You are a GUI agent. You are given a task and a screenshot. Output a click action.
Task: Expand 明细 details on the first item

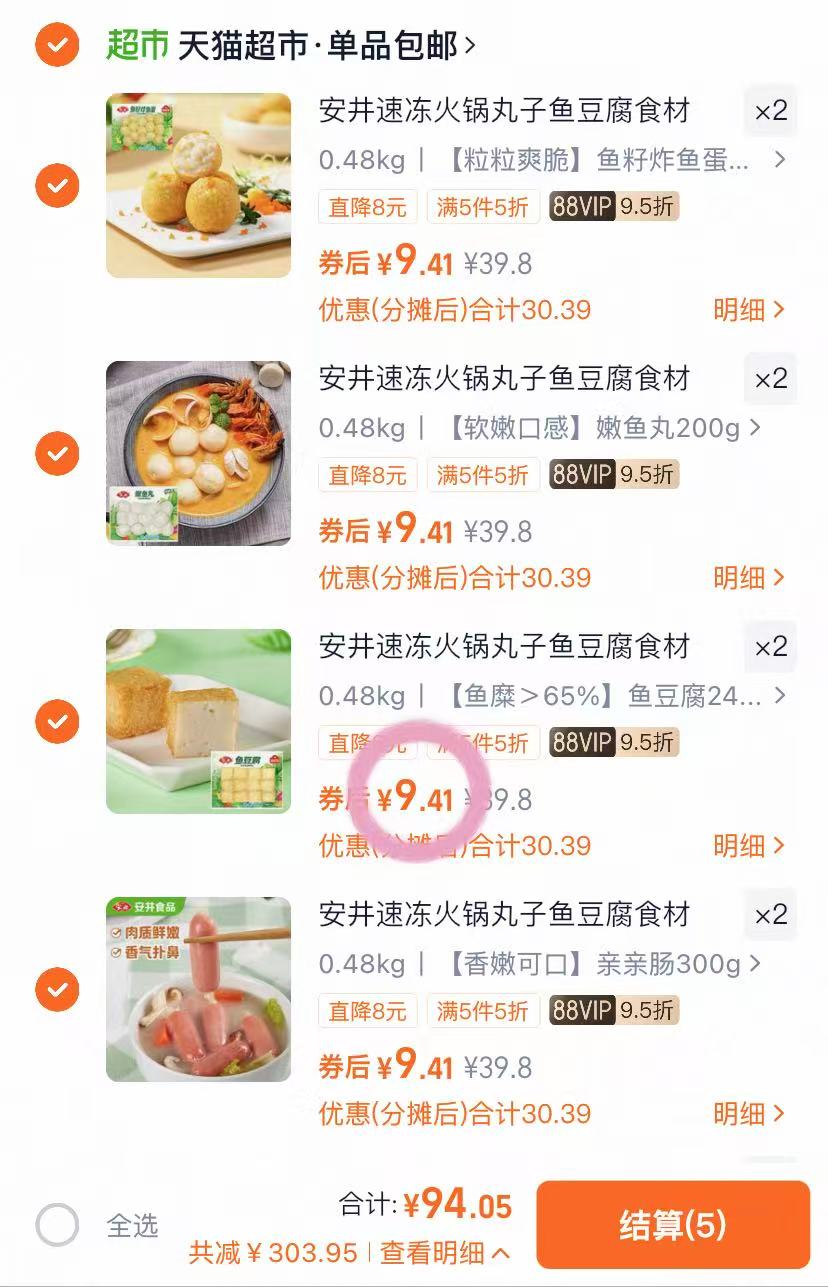point(748,310)
